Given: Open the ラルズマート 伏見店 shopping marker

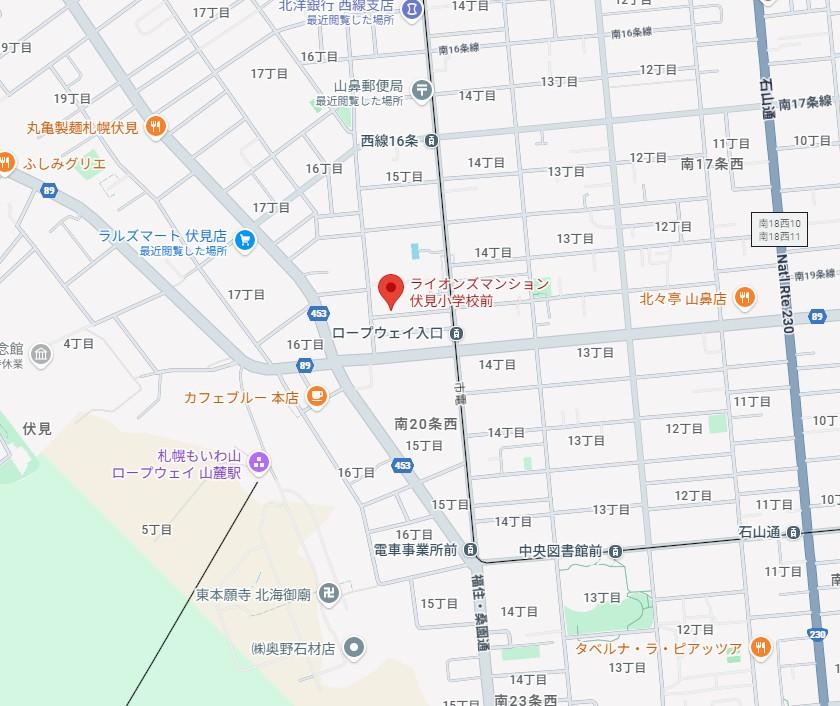Looking at the screenshot, I should click(246, 239).
